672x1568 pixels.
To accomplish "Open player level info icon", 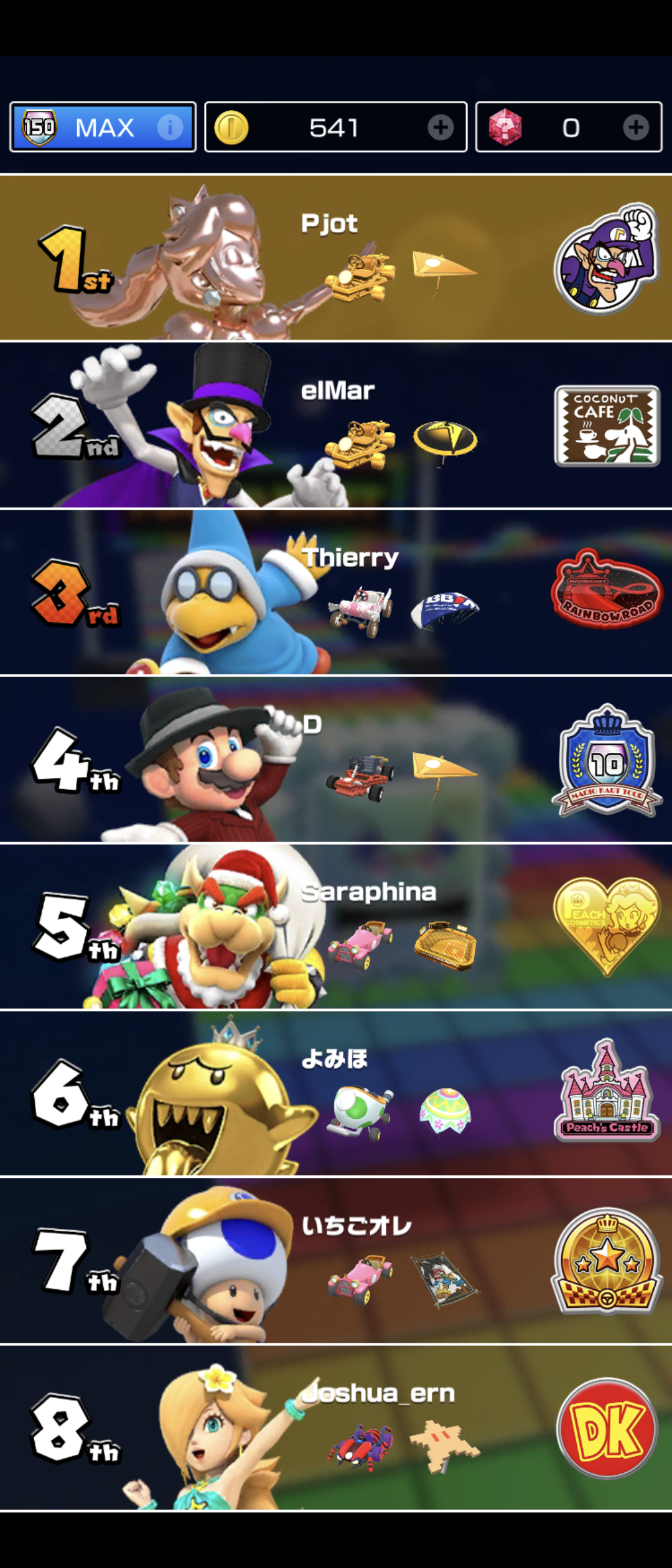I will pyautogui.click(x=169, y=128).
